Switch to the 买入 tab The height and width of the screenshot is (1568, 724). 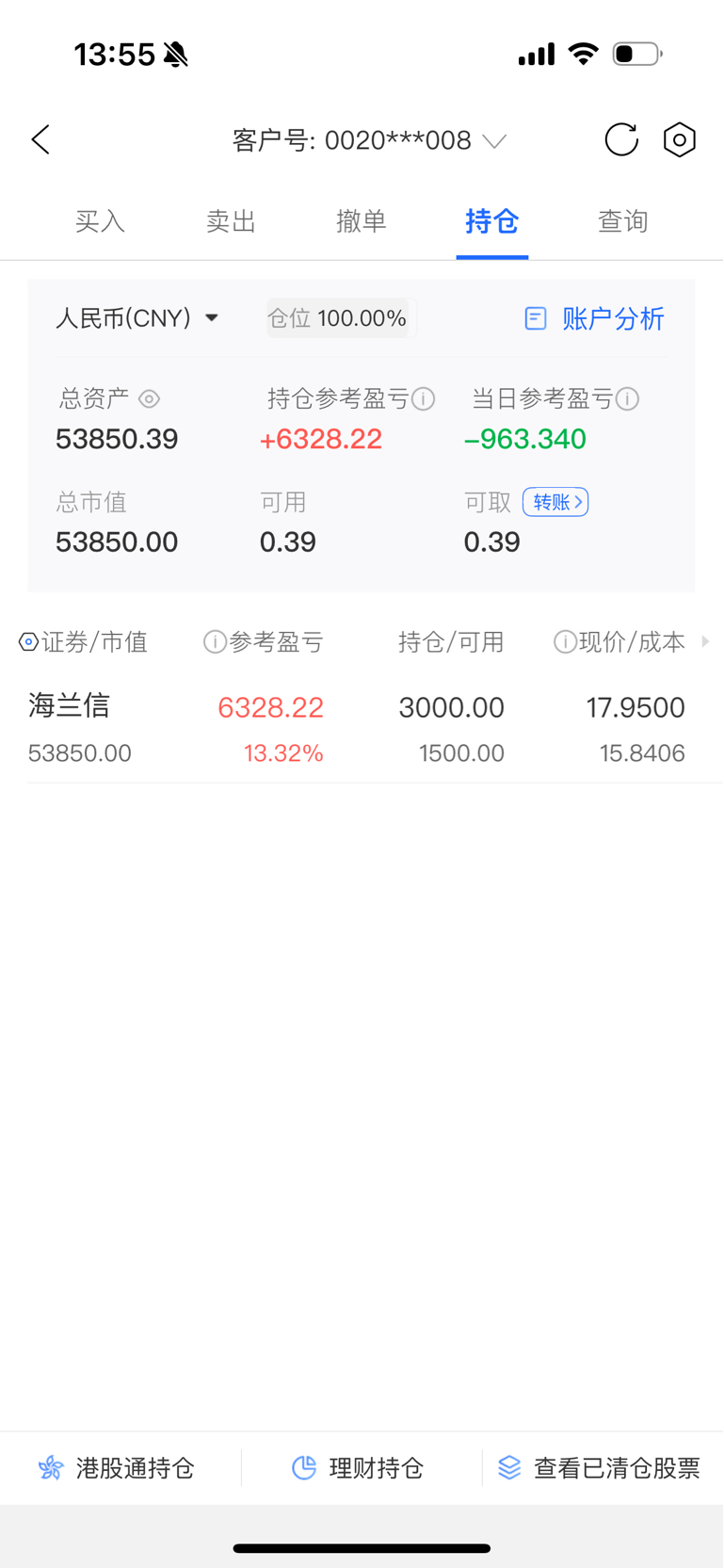click(100, 221)
